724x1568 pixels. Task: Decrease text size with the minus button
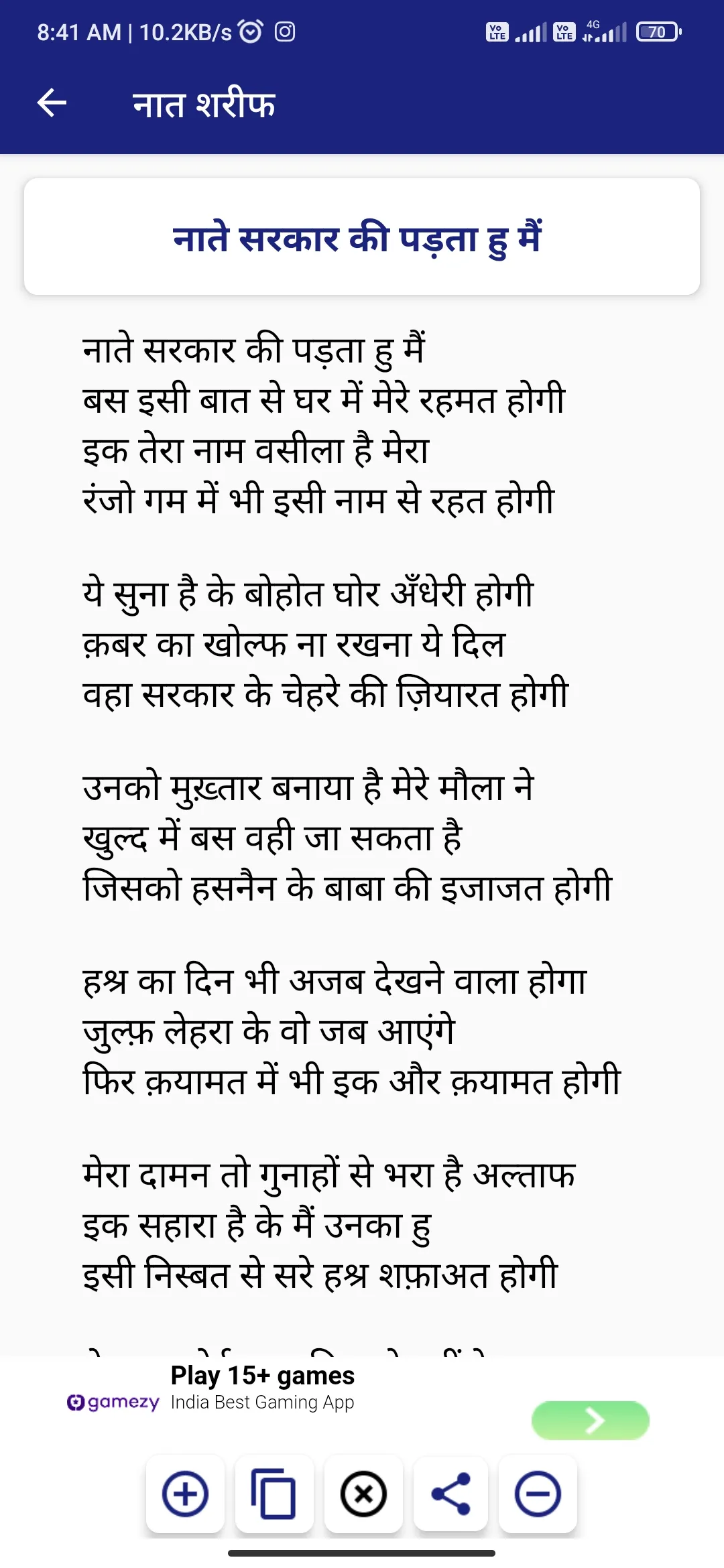(538, 1494)
